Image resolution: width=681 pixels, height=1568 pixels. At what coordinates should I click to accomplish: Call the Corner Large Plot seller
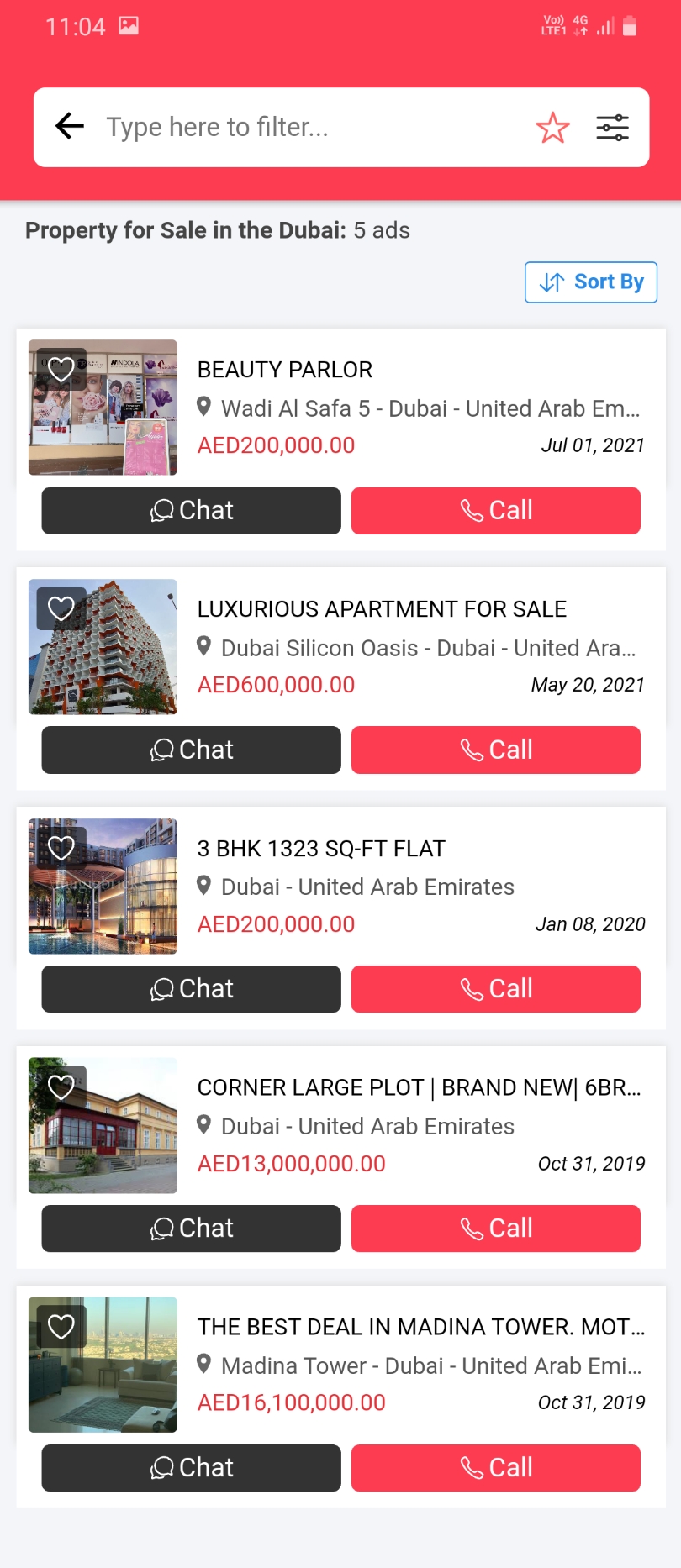tap(496, 1229)
